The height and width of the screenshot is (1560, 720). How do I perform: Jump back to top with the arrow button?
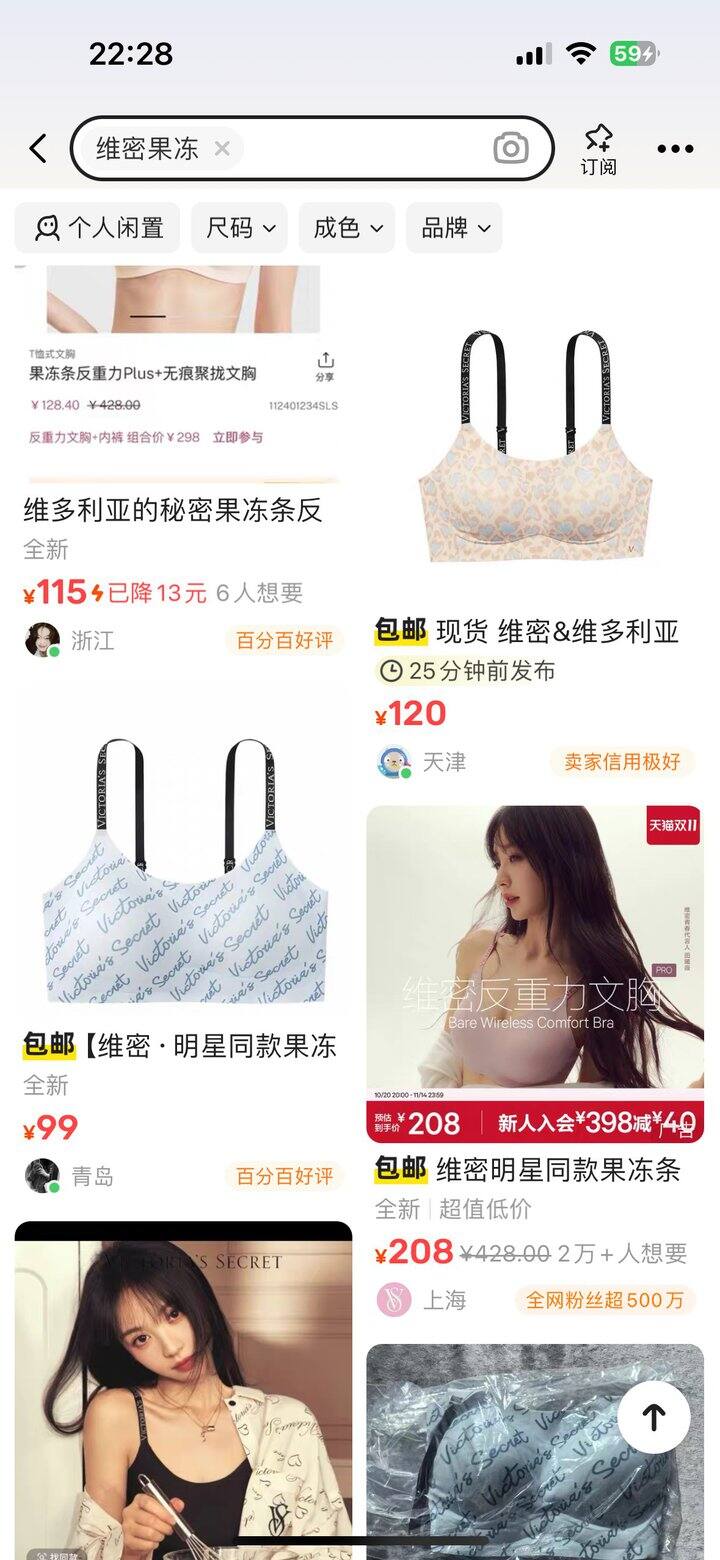(654, 1416)
